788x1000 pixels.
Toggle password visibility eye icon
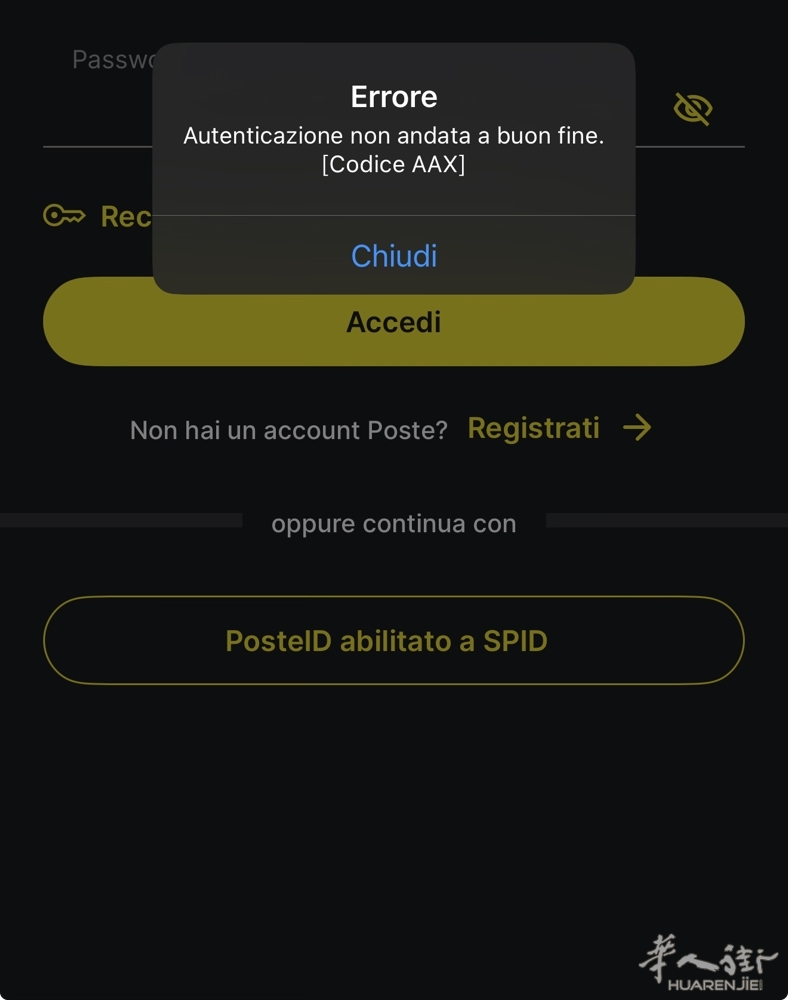click(692, 108)
